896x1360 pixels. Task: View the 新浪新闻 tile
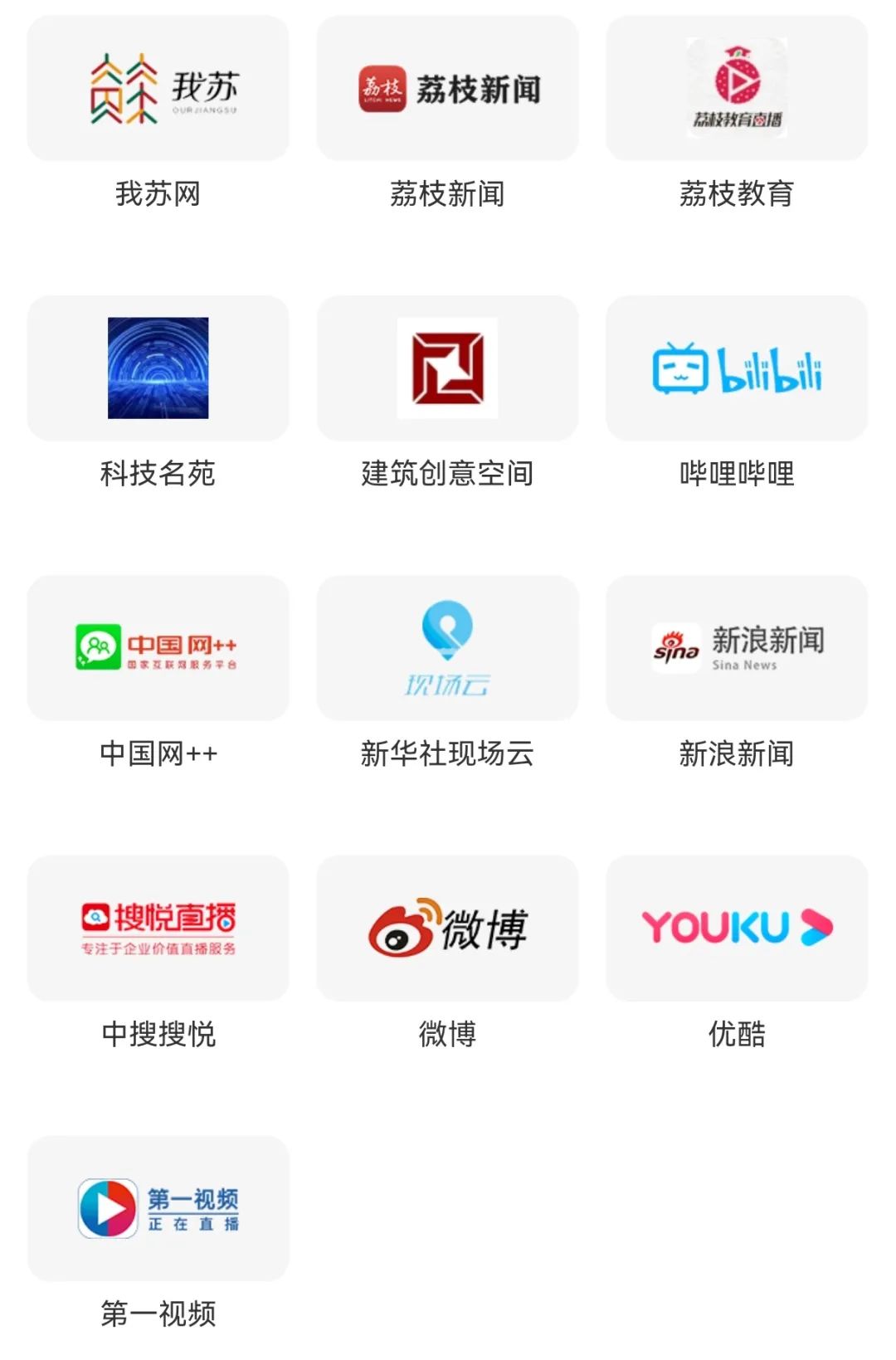coord(737,648)
